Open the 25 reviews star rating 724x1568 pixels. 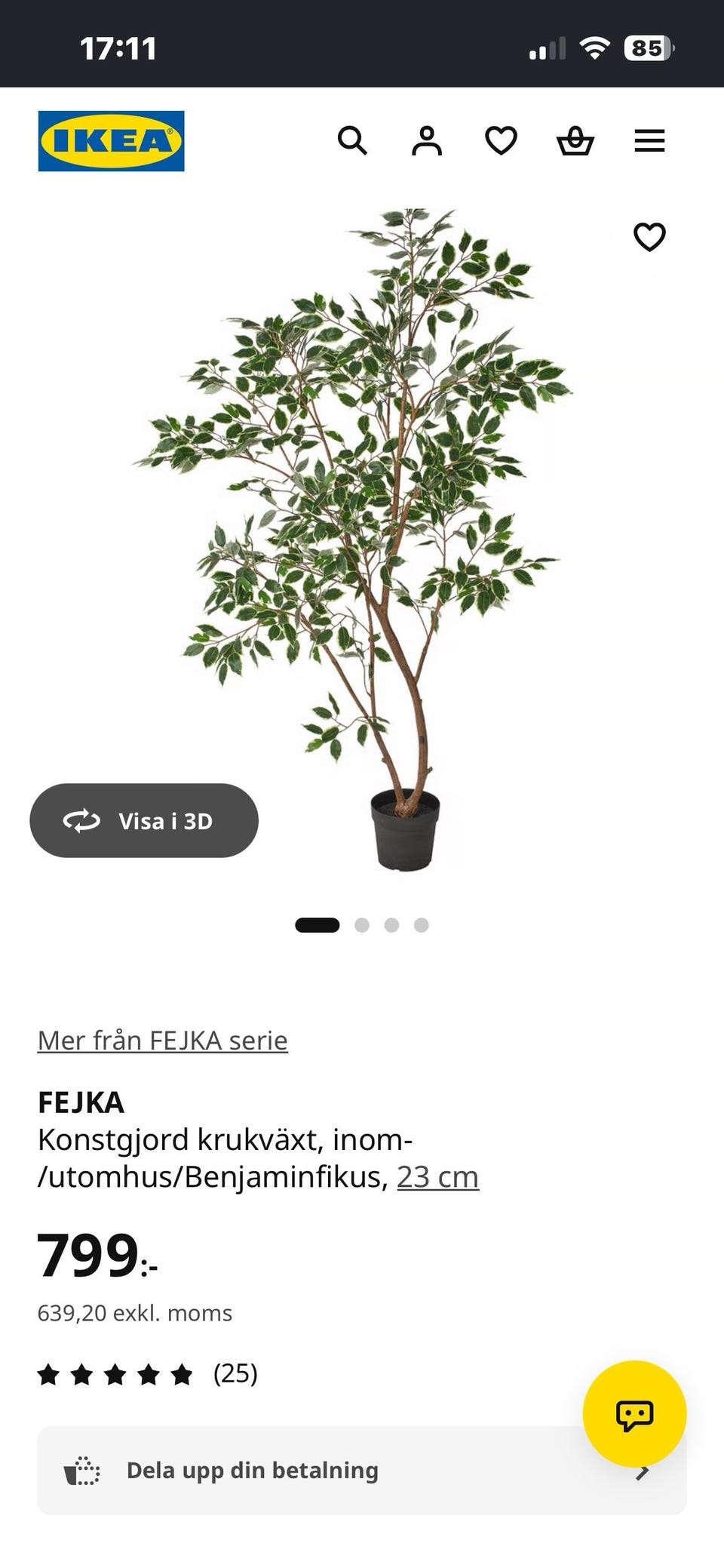[x=148, y=1374]
